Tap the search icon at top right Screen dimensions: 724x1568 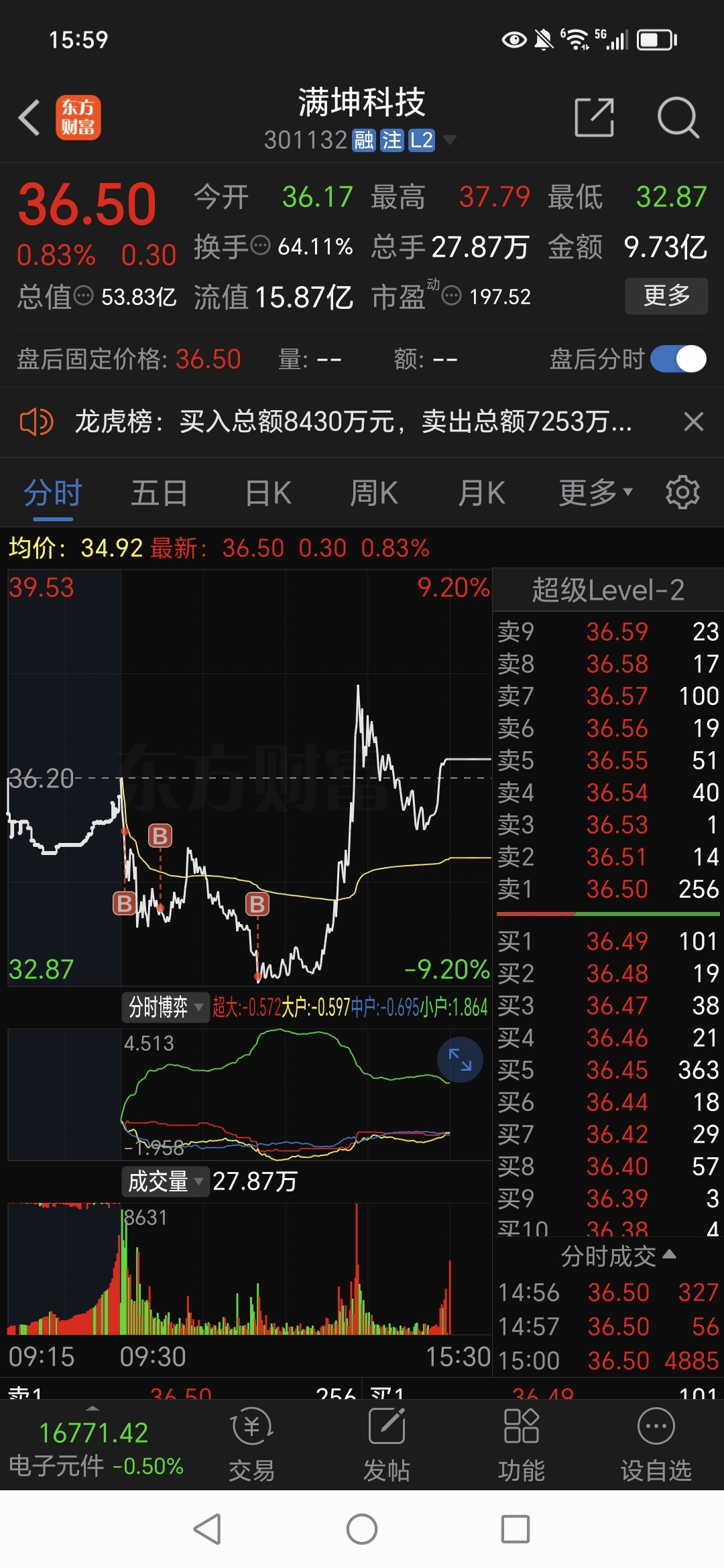[x=679, y=117]
